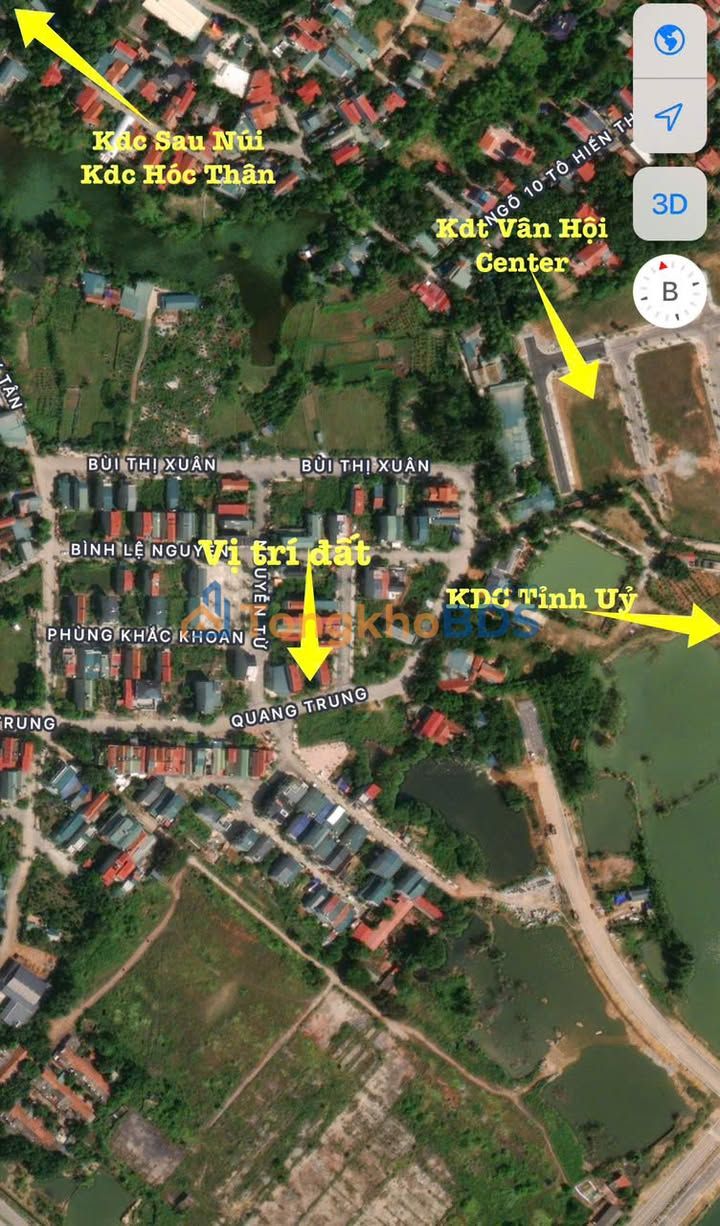The width and height of the screenshot is (720, 1226).
Task: Center map on current location arrow
Action: (669, 116)
